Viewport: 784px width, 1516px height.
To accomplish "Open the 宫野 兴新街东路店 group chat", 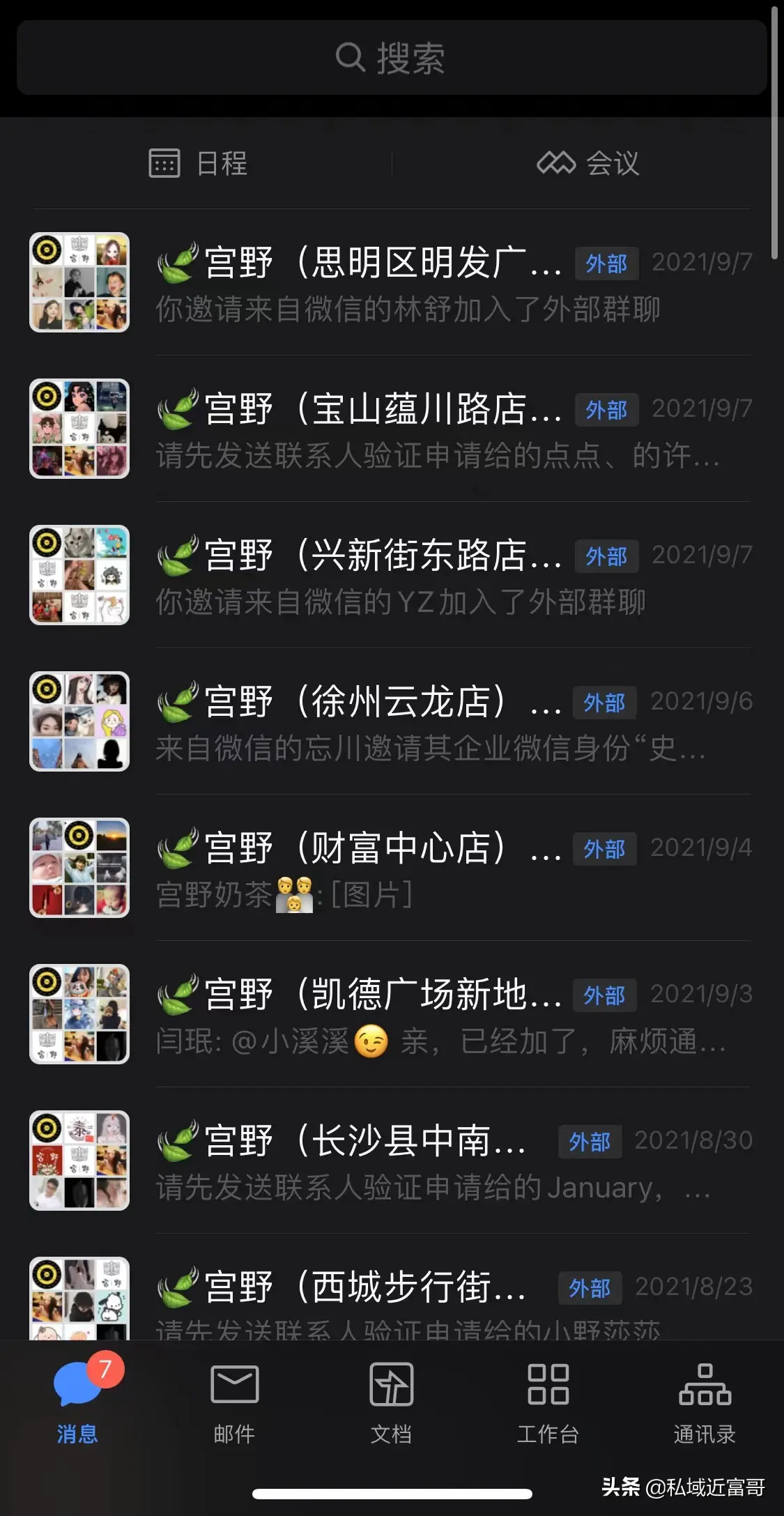I will [392, 575].
